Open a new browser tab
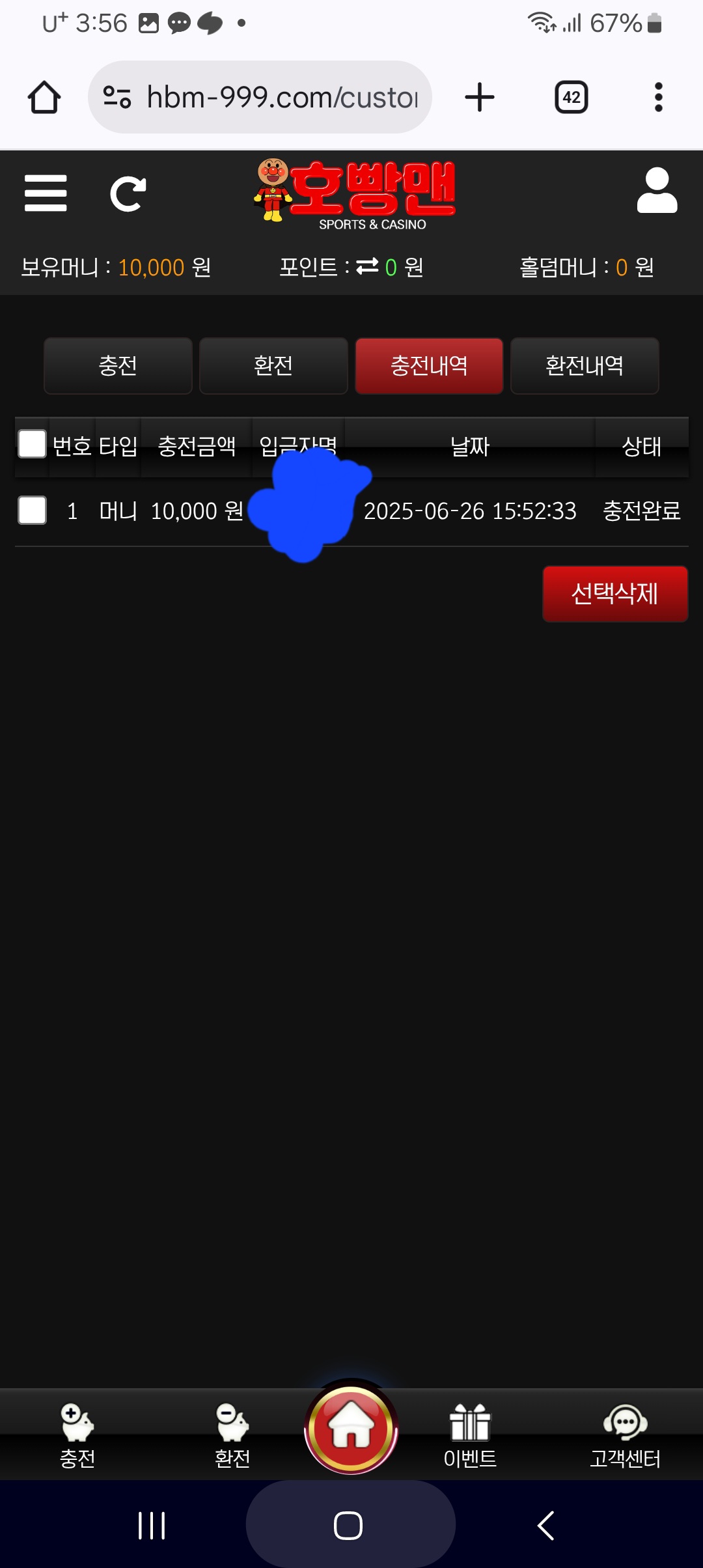Image resolution: width=703 pixels, height=1568 pixels. tap(480, 98)
